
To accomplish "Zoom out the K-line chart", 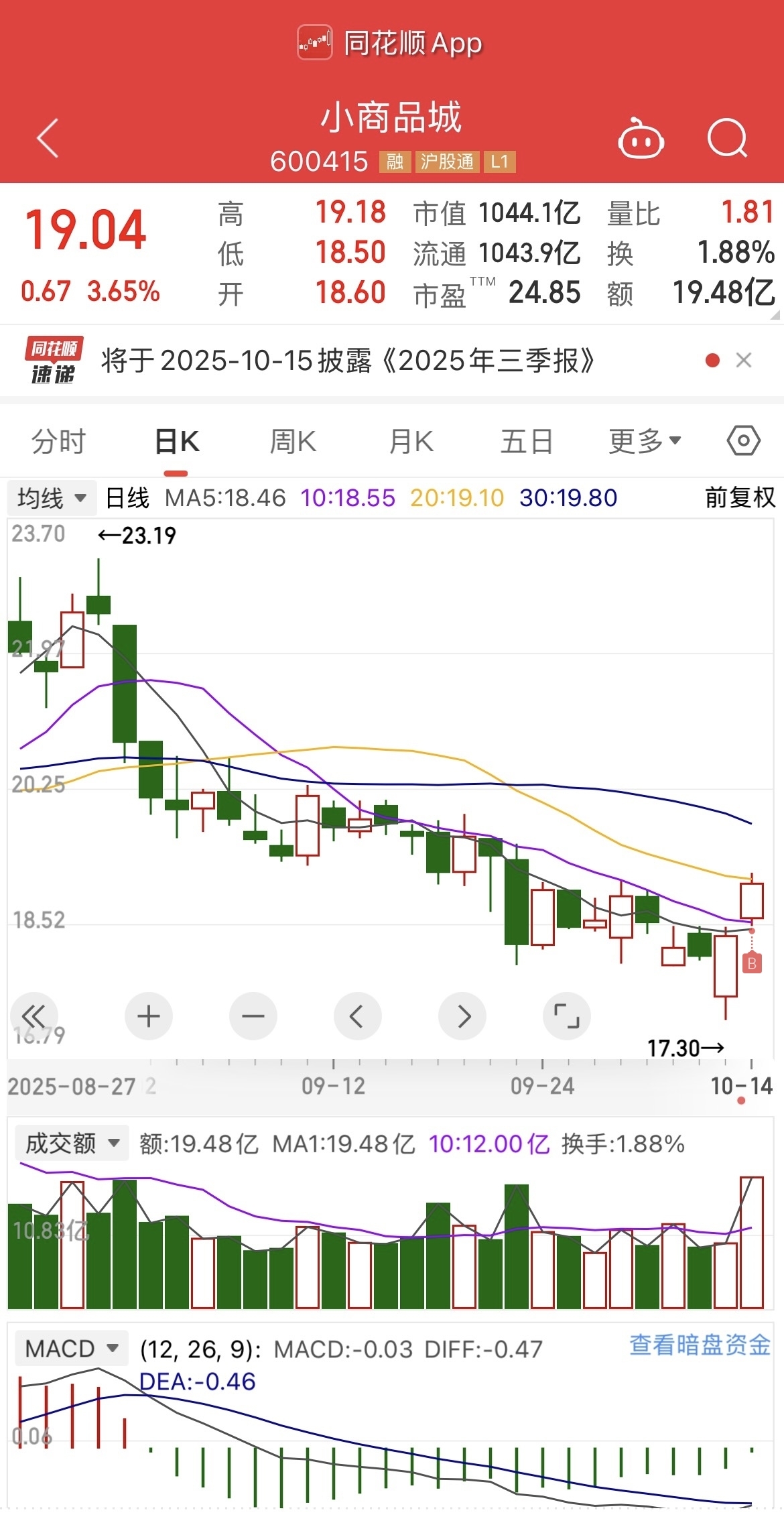I will (253, 1016).
